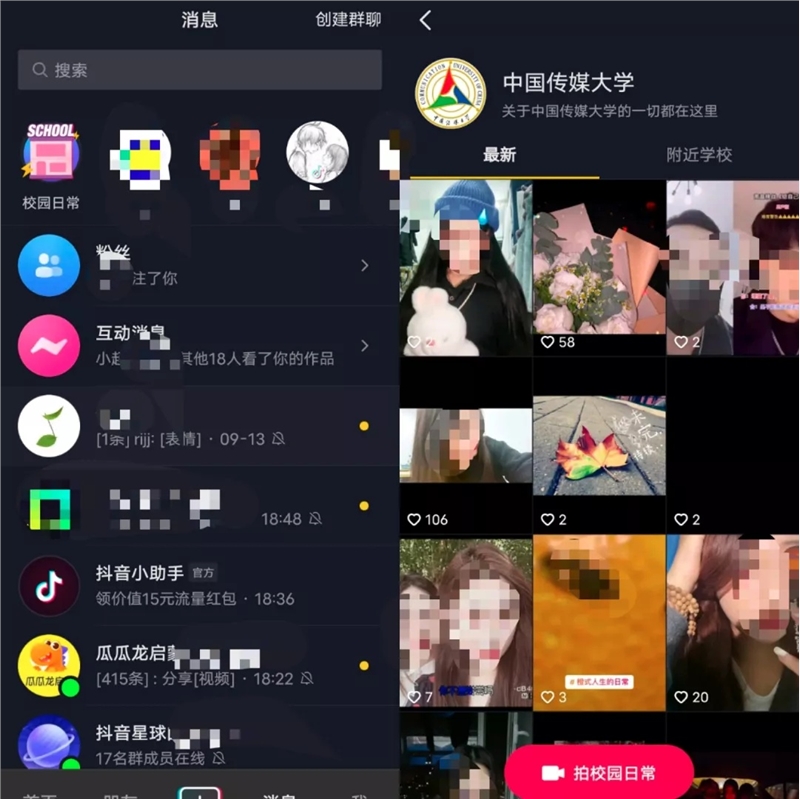Open the 抖音小助手 official chat

pos(200,586)
